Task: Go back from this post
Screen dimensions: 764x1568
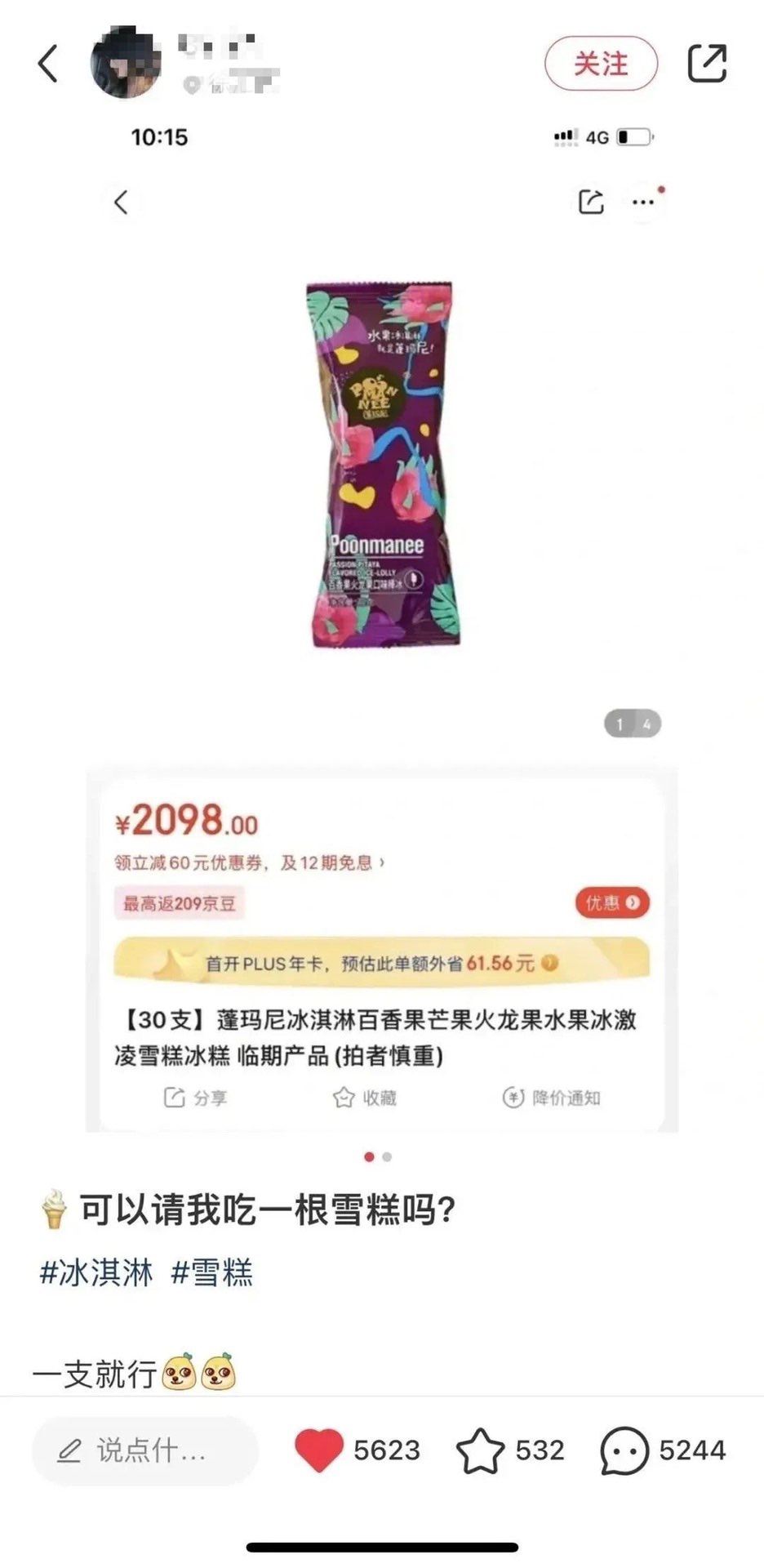Action: [49, 64]
